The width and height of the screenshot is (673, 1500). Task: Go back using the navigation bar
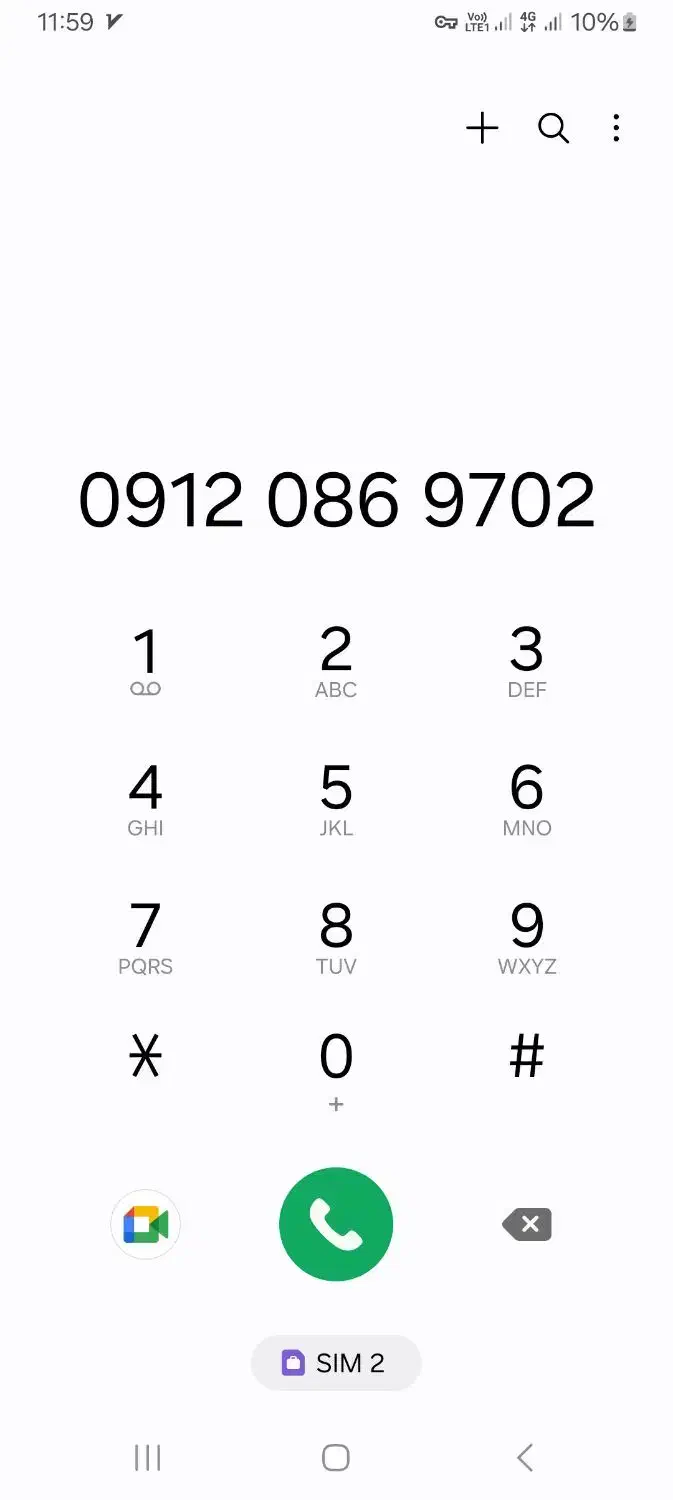[525, 1458]
